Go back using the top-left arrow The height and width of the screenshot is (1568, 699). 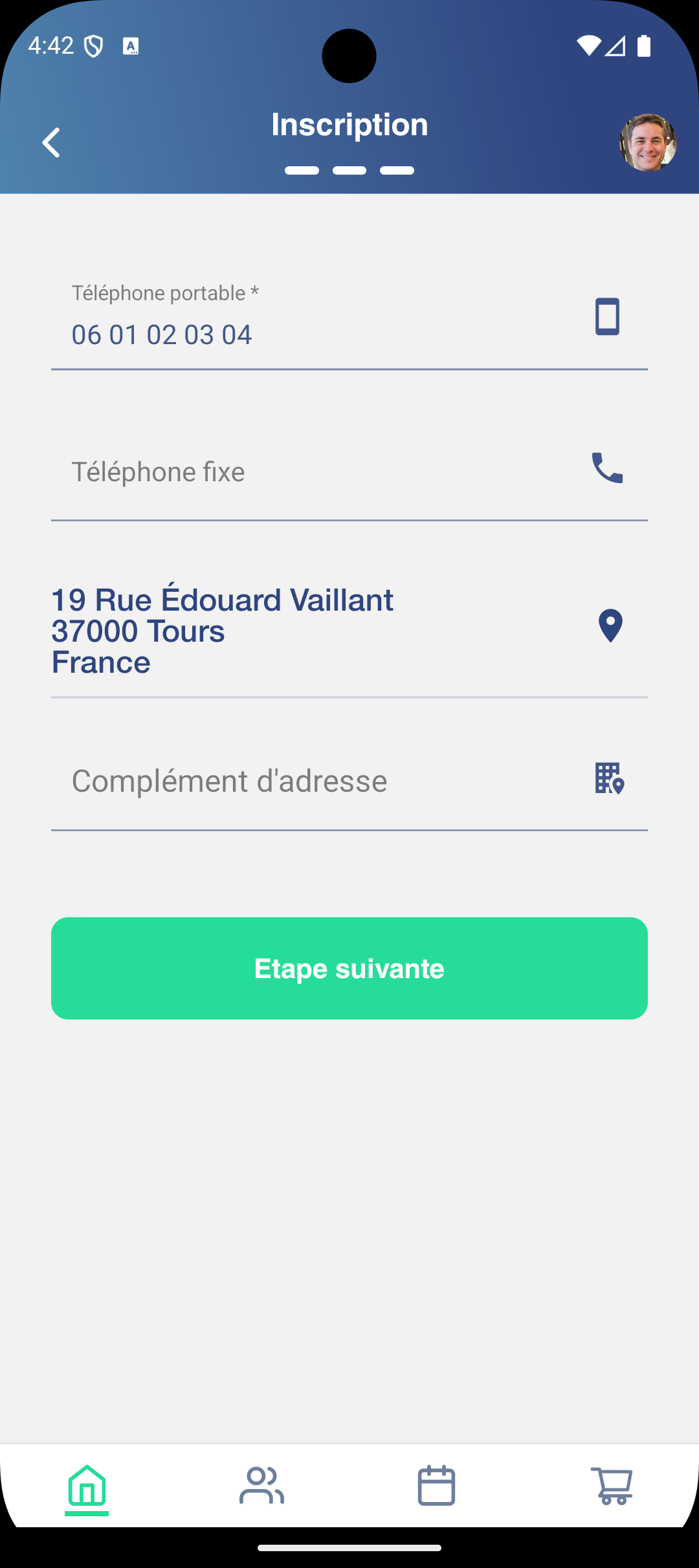(51, 142)
